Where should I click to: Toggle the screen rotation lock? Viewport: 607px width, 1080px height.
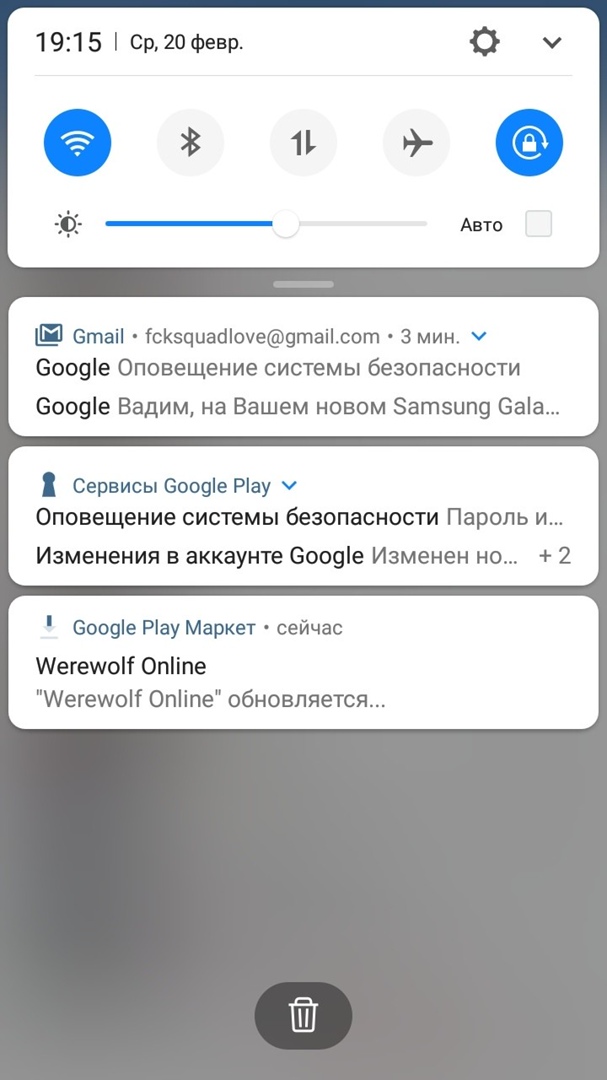[529, 143]
